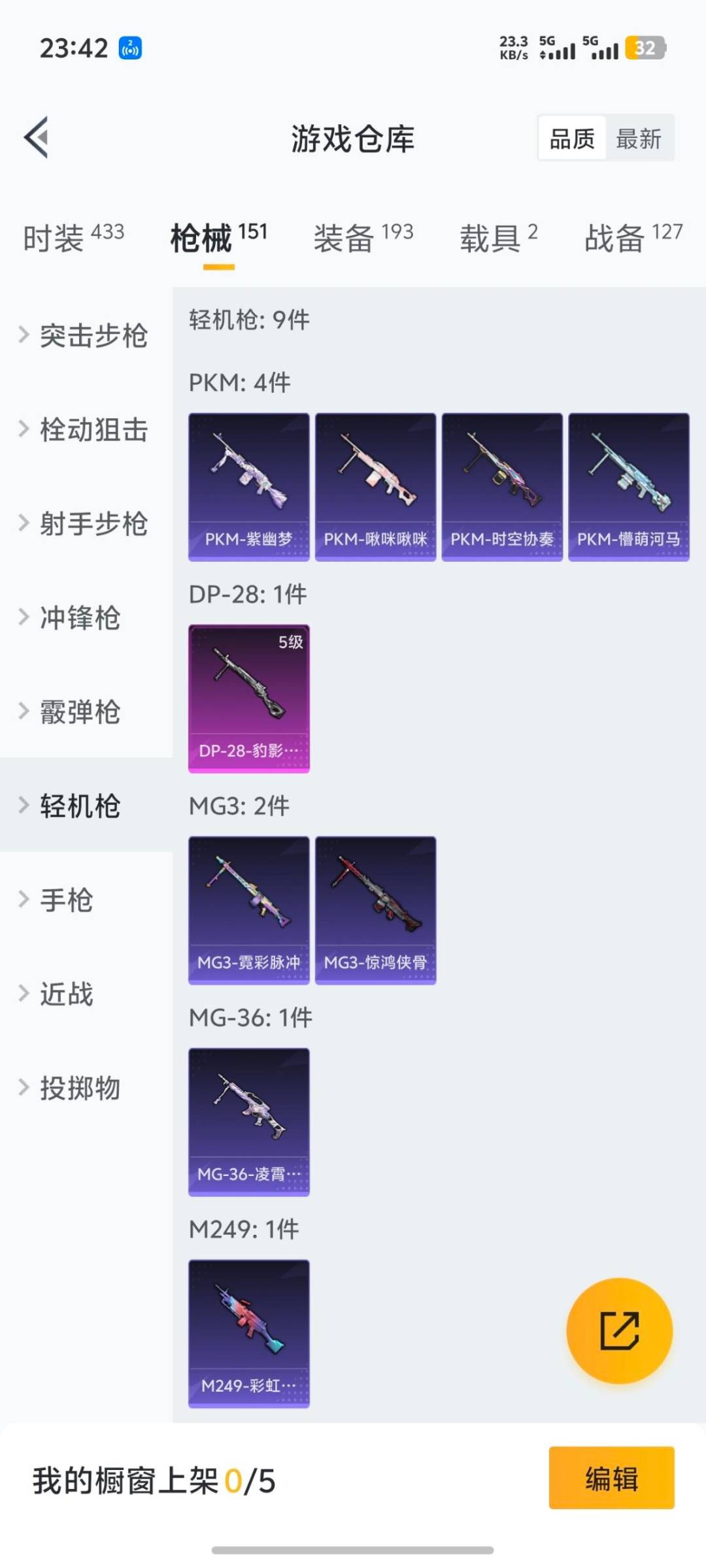Select the PKM-懵萌河马 weapon icon
The height and width of the screenshot is (1568, 706).
[629, 487]
